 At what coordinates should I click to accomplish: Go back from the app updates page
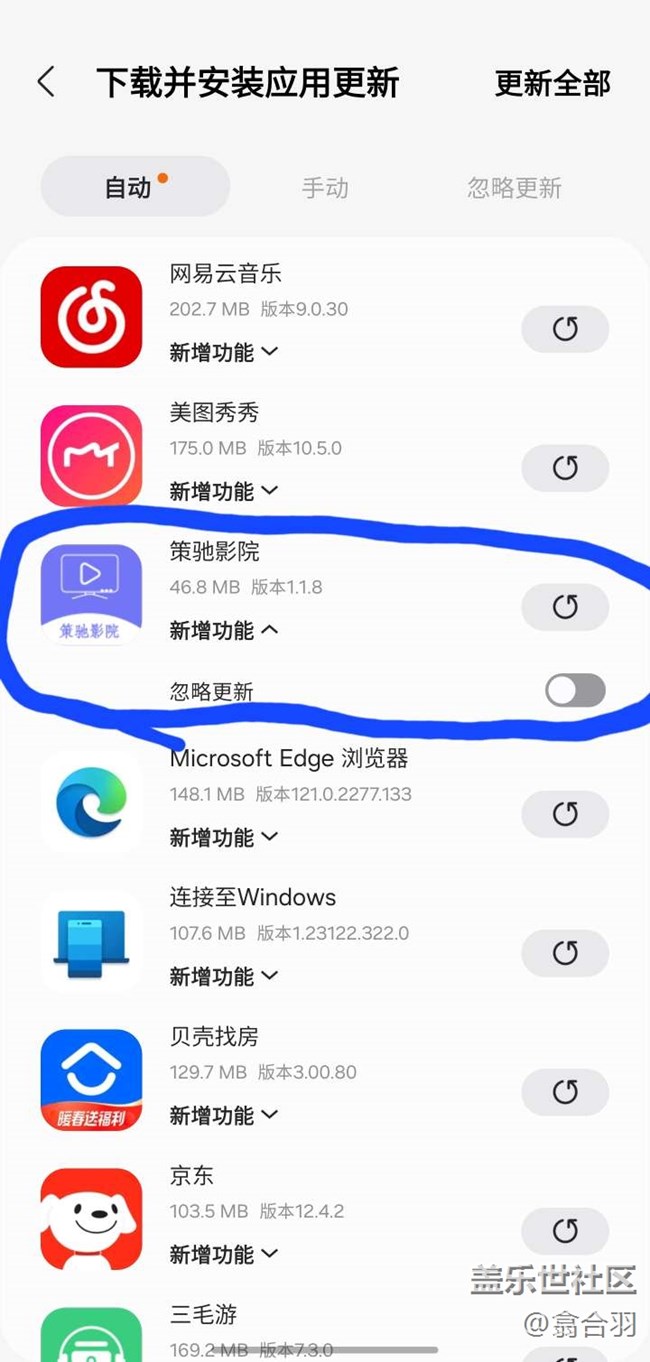[46, 82]
